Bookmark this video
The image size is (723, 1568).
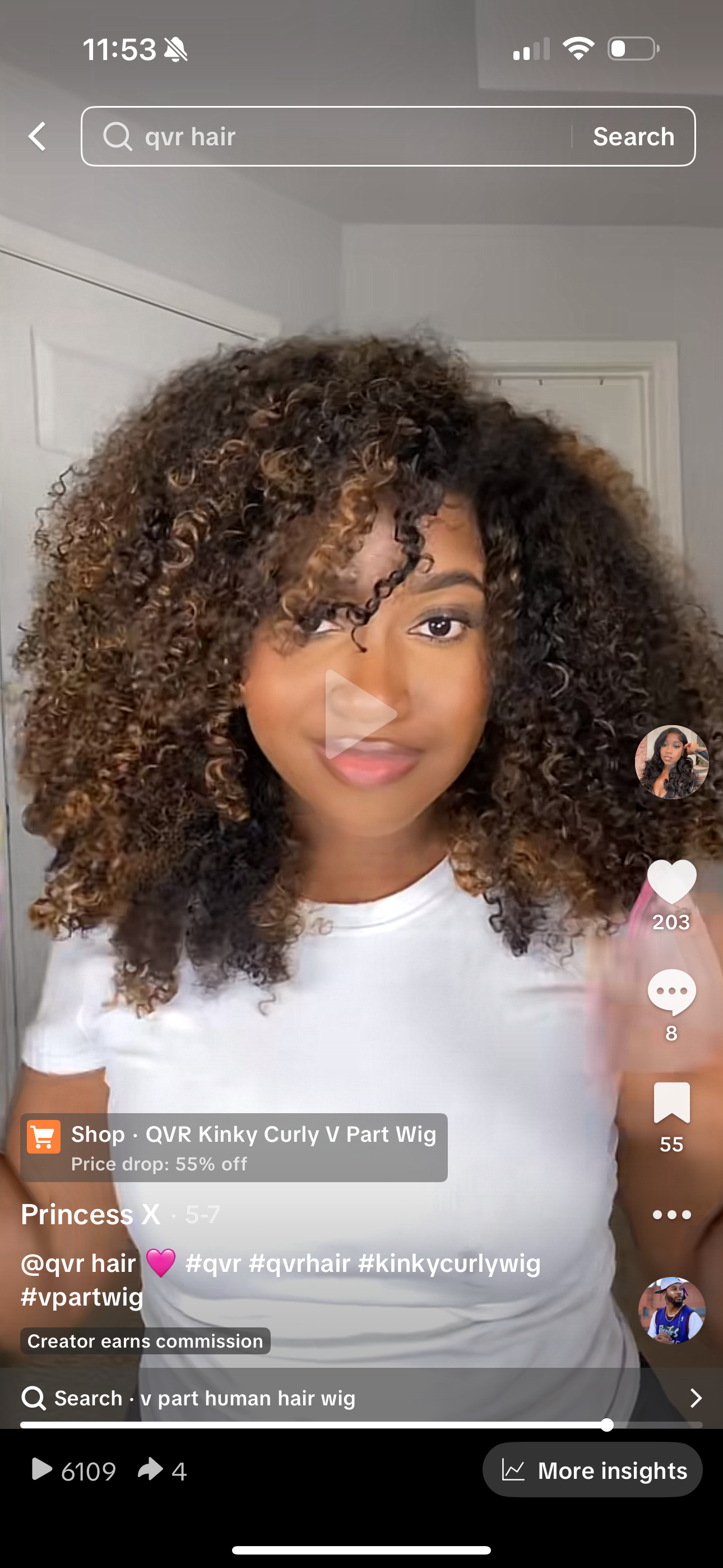pyautogui.click(x=671, y=1103)
